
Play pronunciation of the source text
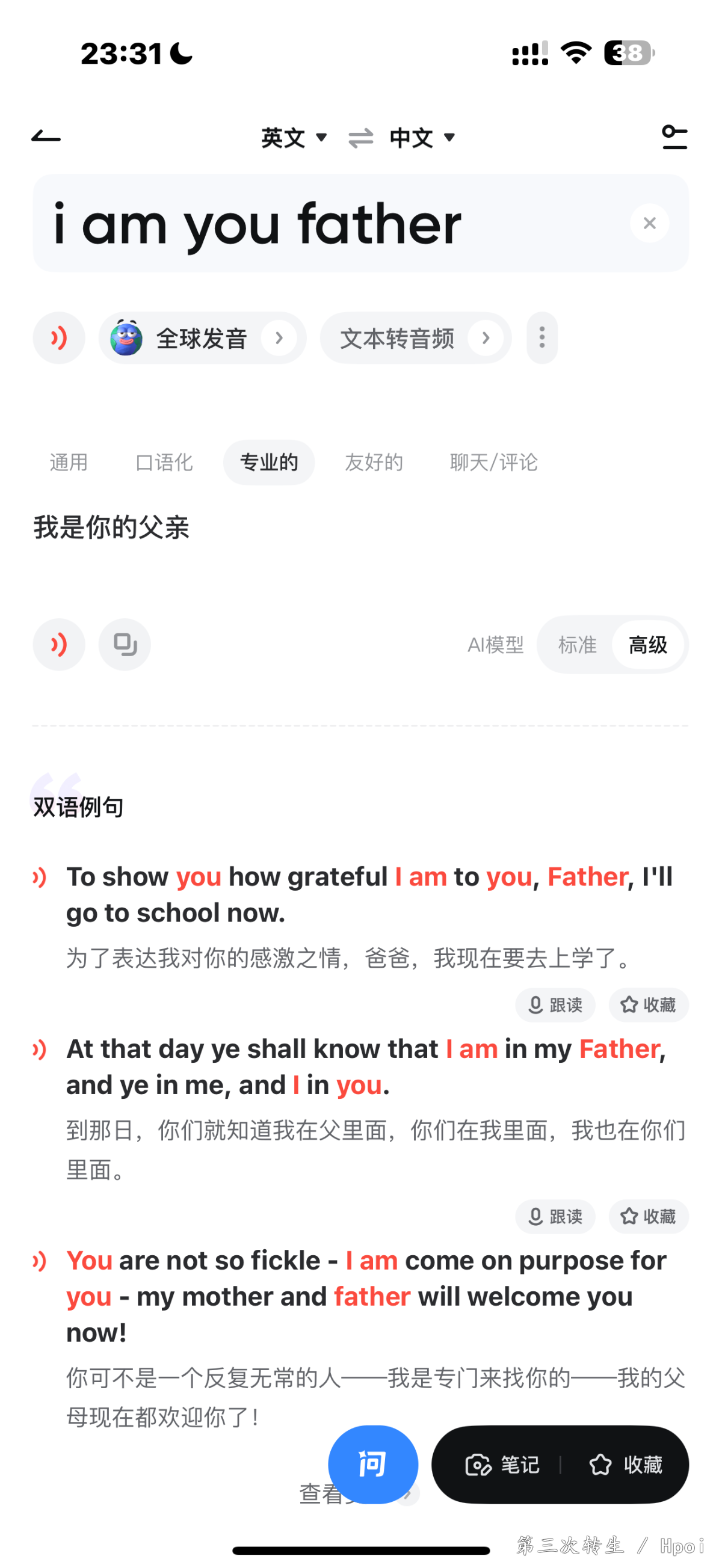point(59,338)
